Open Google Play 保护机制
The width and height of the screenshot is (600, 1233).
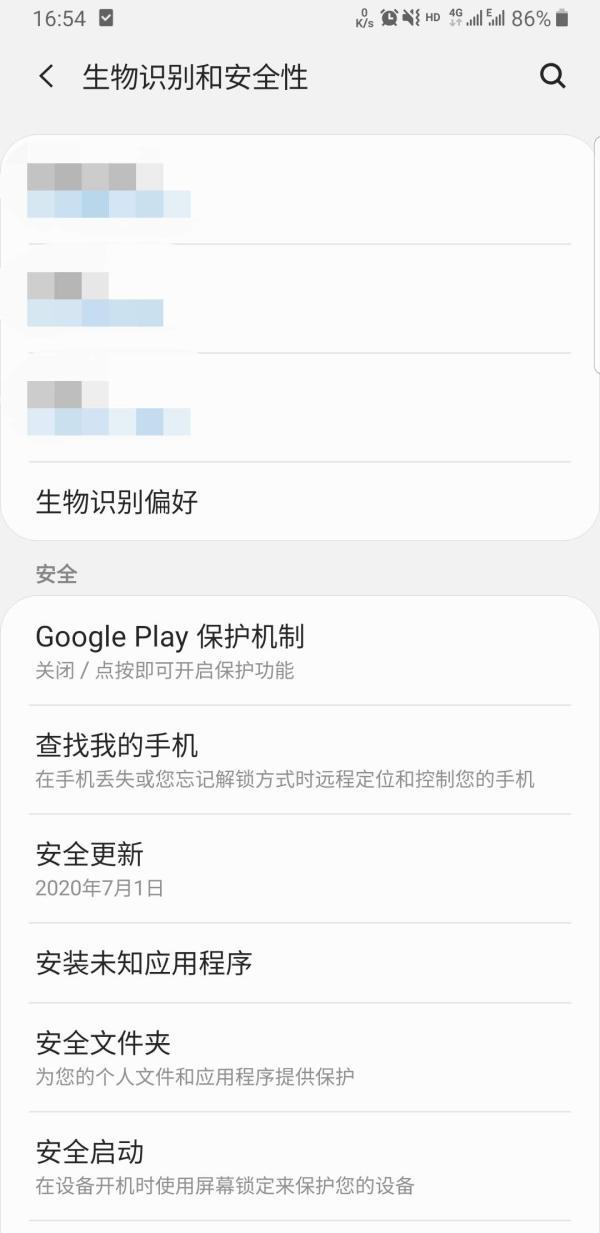coord(300,651)
